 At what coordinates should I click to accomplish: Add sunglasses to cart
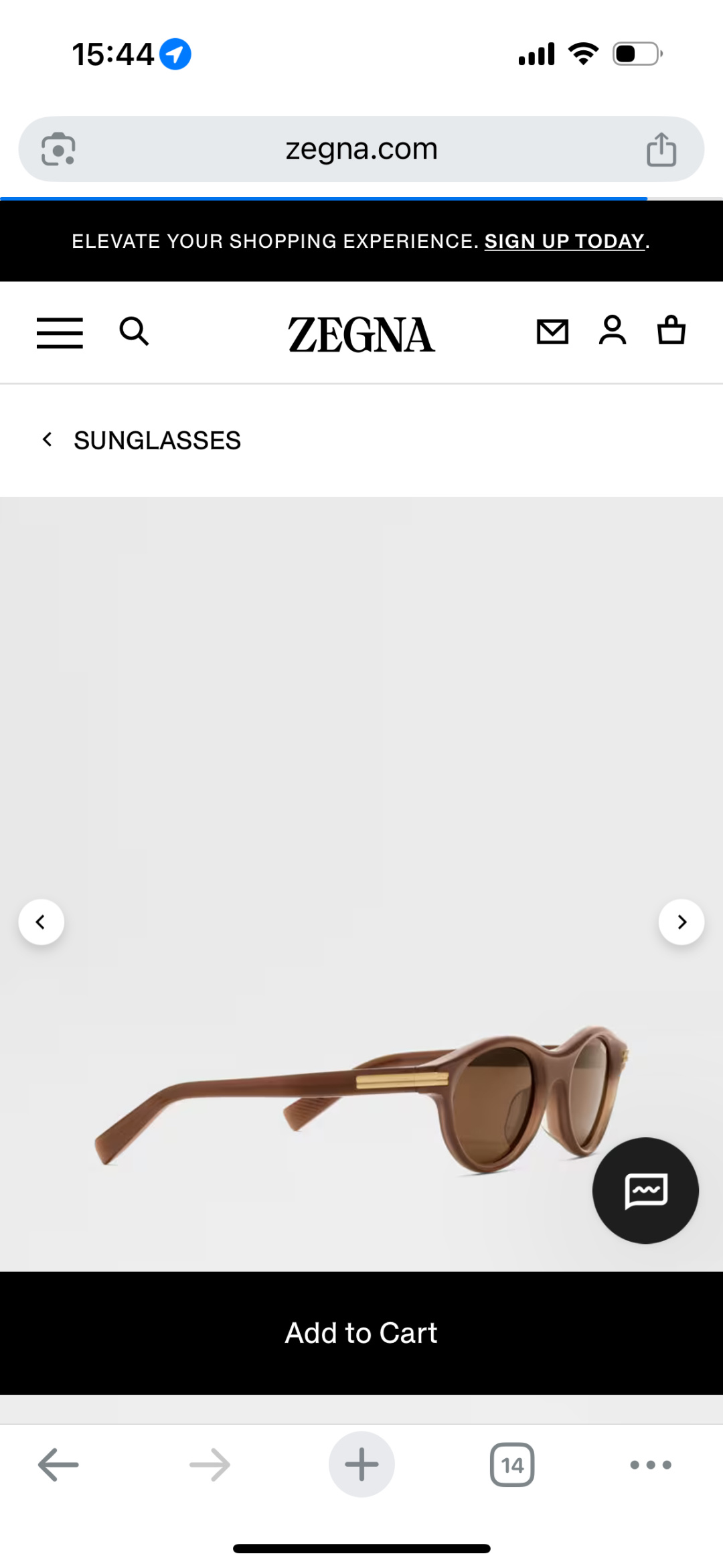click(x=361, y=1333)
